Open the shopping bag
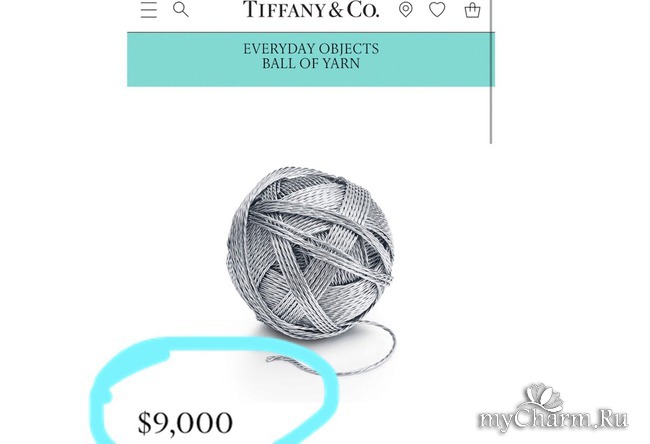 [x=472, y=10]
